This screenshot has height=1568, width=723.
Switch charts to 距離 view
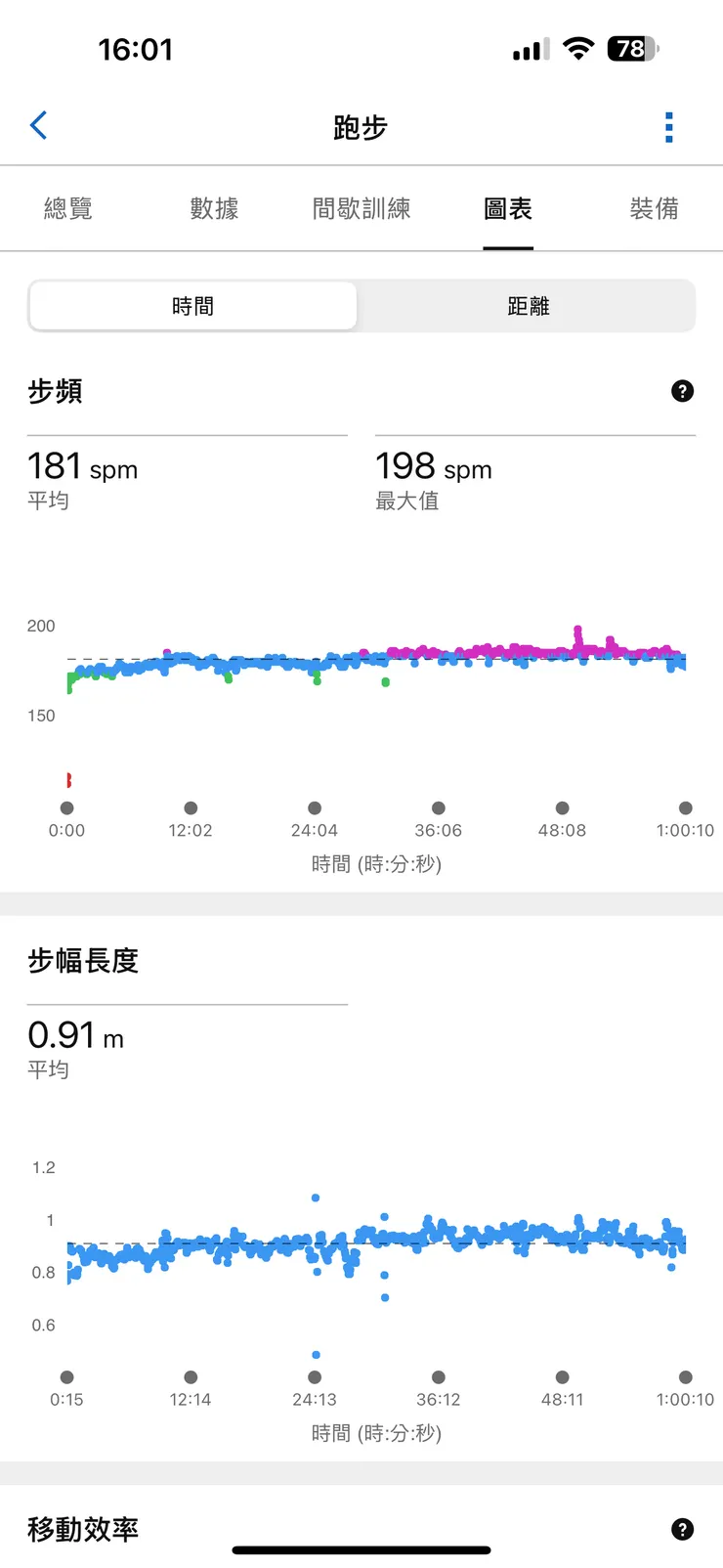[528, 306]
